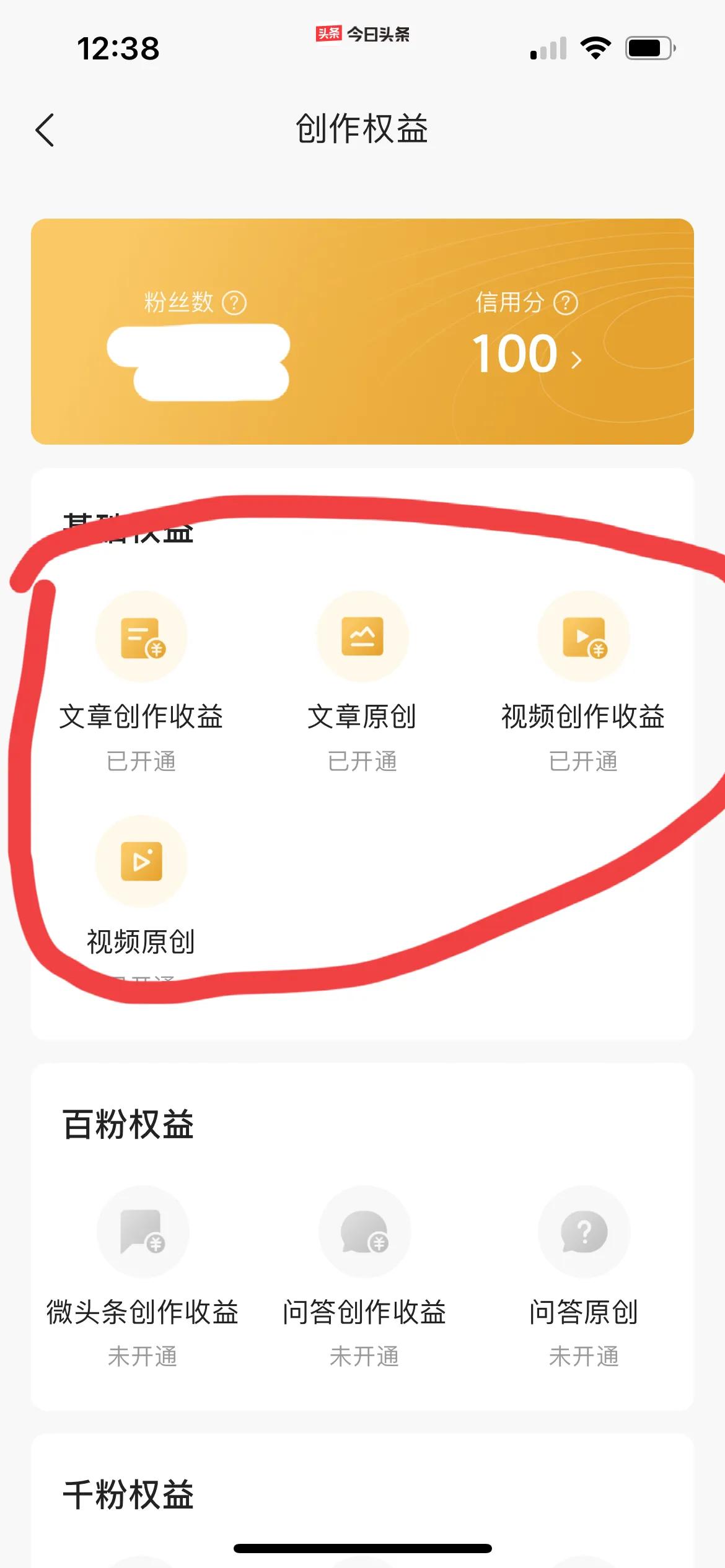Tap the 今日头条 logo at top
The width and height of the screenshot is (725, 1568).
(x=362, y=36)
